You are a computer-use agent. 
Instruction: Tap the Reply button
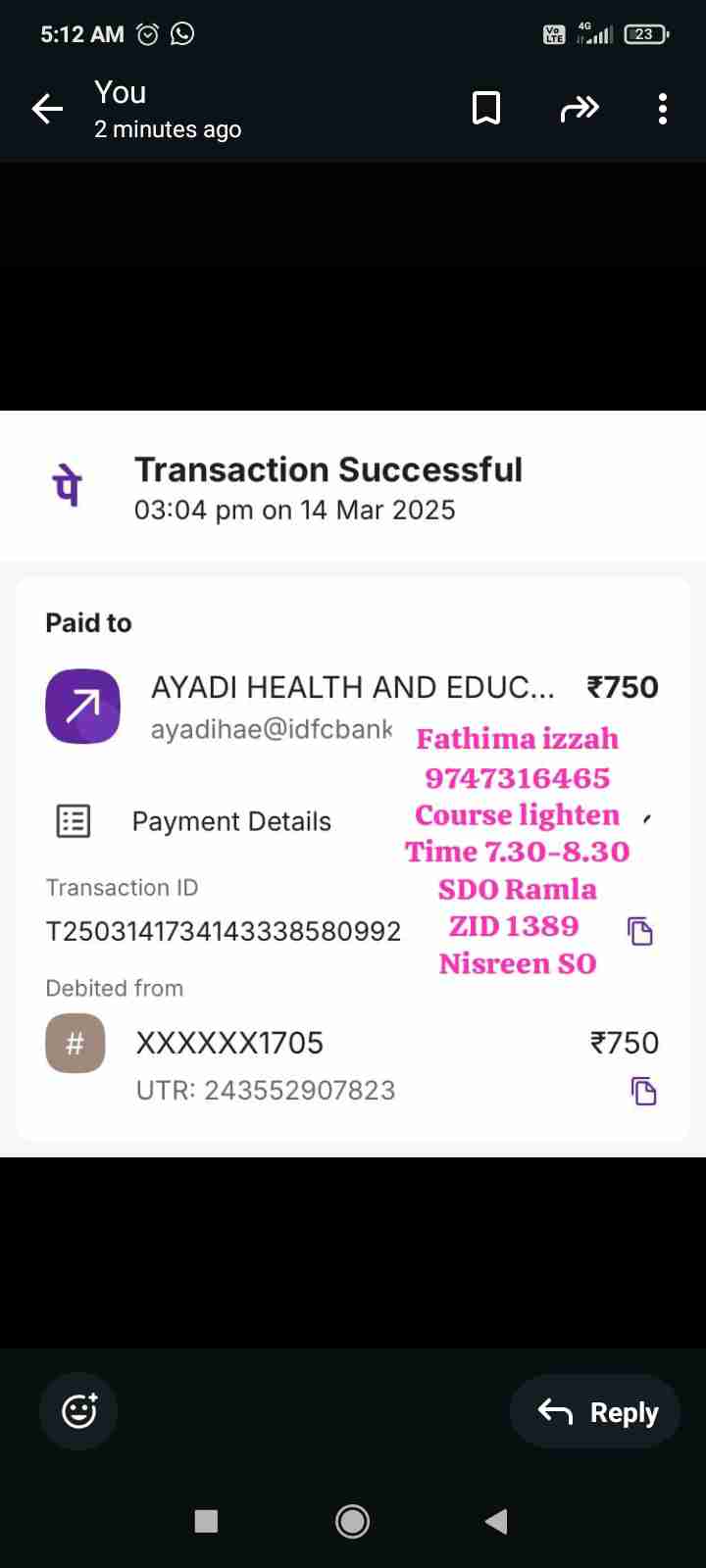pyautogui.click(x=596, y=1412)
